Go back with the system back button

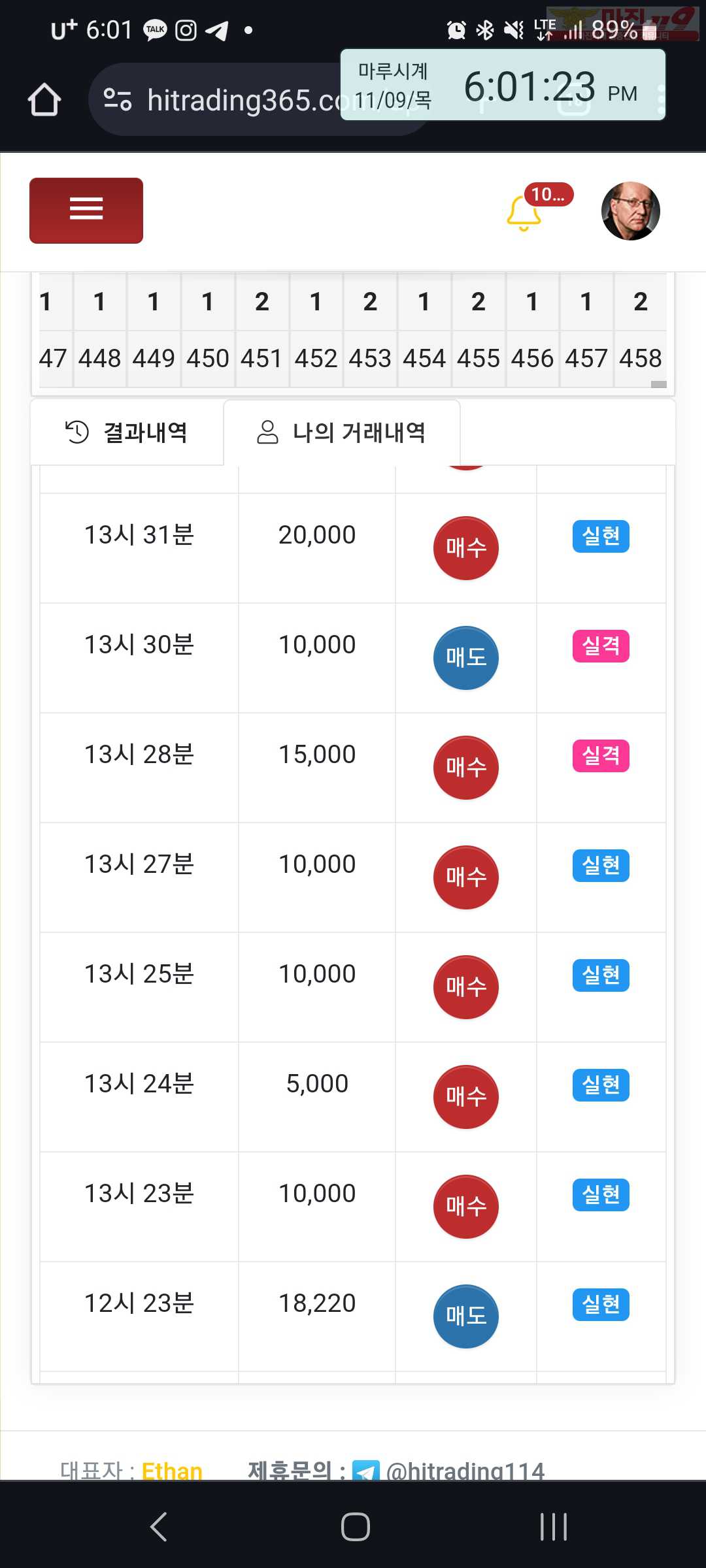159,1526
